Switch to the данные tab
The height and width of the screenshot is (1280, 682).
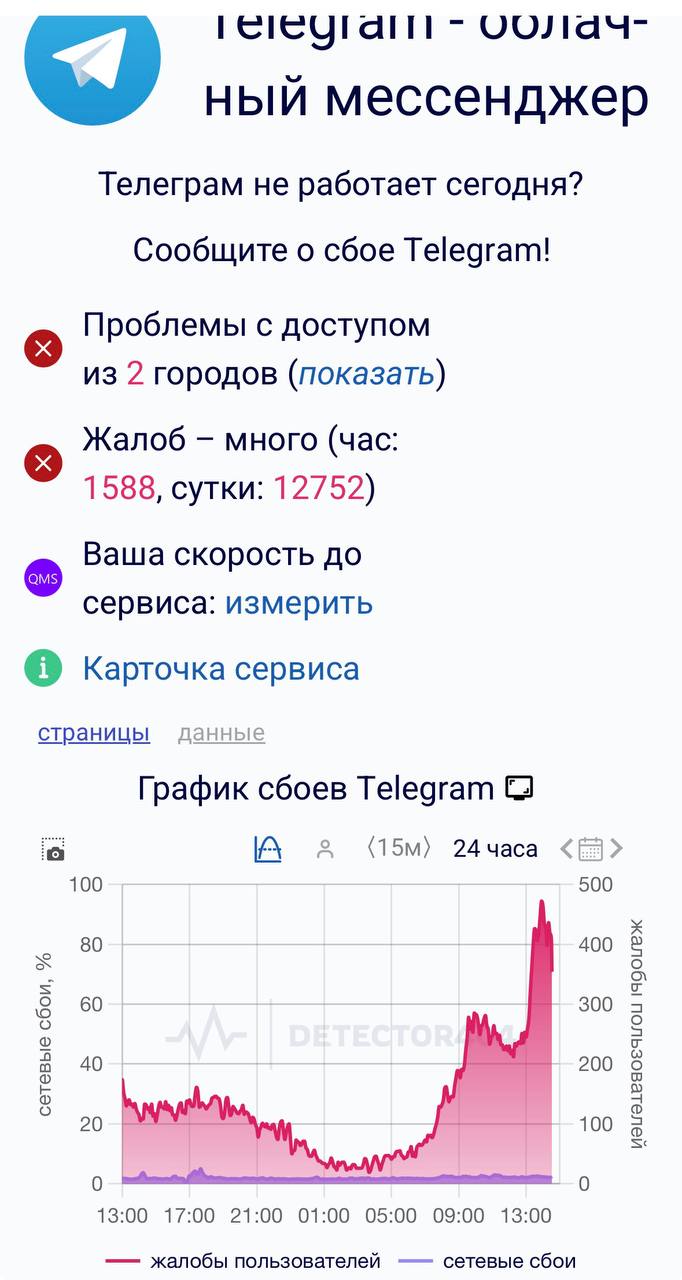pyautogui.click(x=221, y=733)
